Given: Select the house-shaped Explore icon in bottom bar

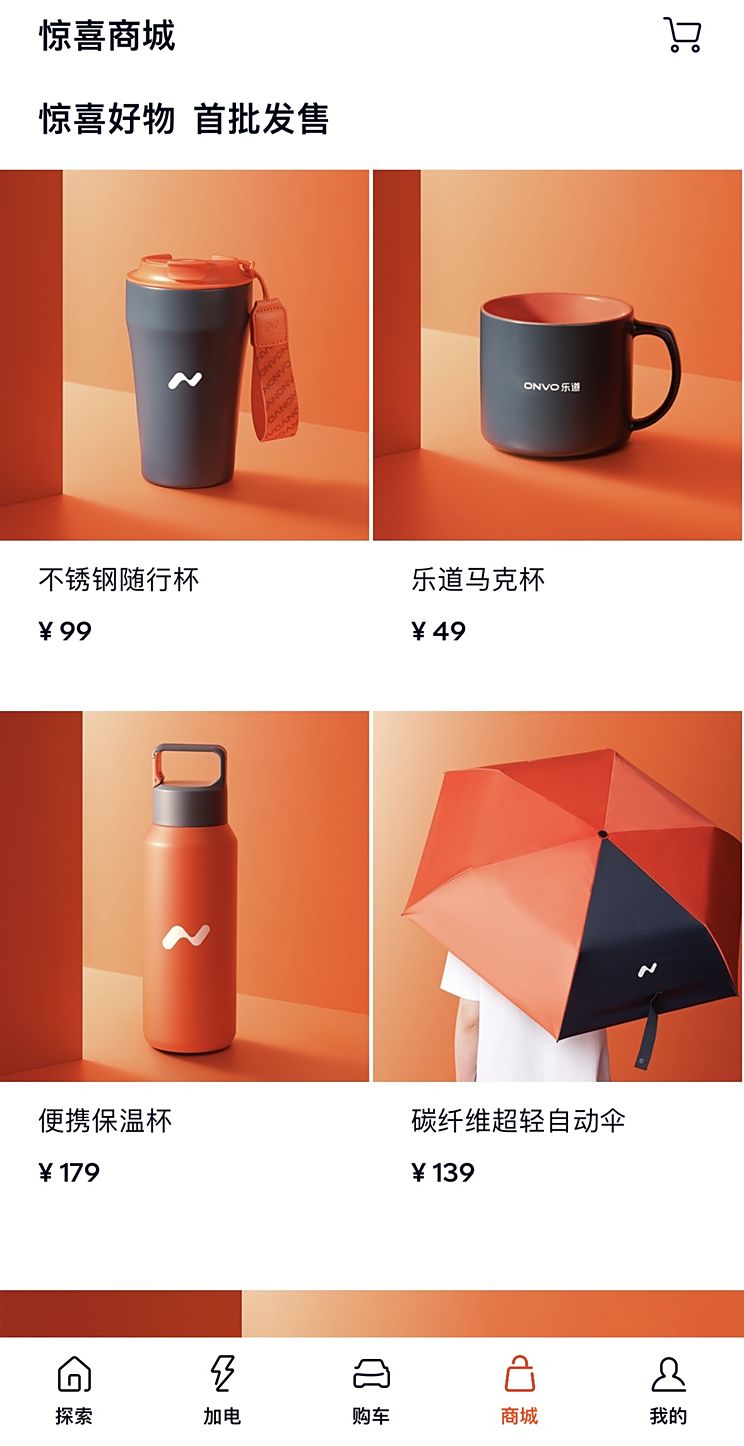Looking at the screenshot, I should [x=74, y=1377].
